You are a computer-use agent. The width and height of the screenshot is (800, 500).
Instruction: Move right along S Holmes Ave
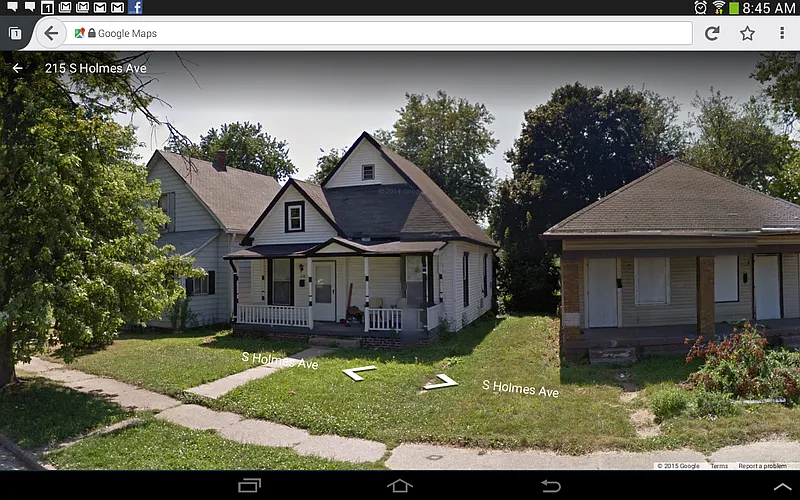tap(441, 381)
